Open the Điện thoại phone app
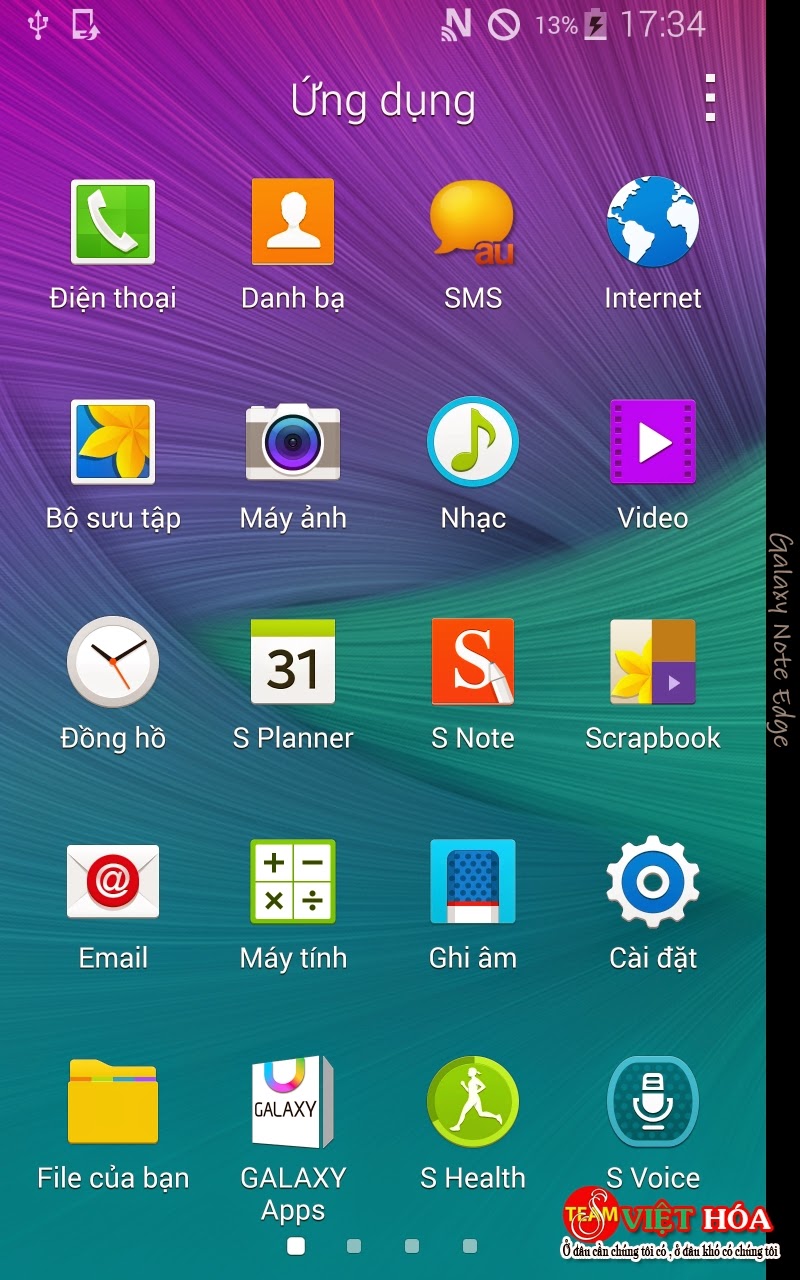 pyautogui.click(x=113, y=222)
